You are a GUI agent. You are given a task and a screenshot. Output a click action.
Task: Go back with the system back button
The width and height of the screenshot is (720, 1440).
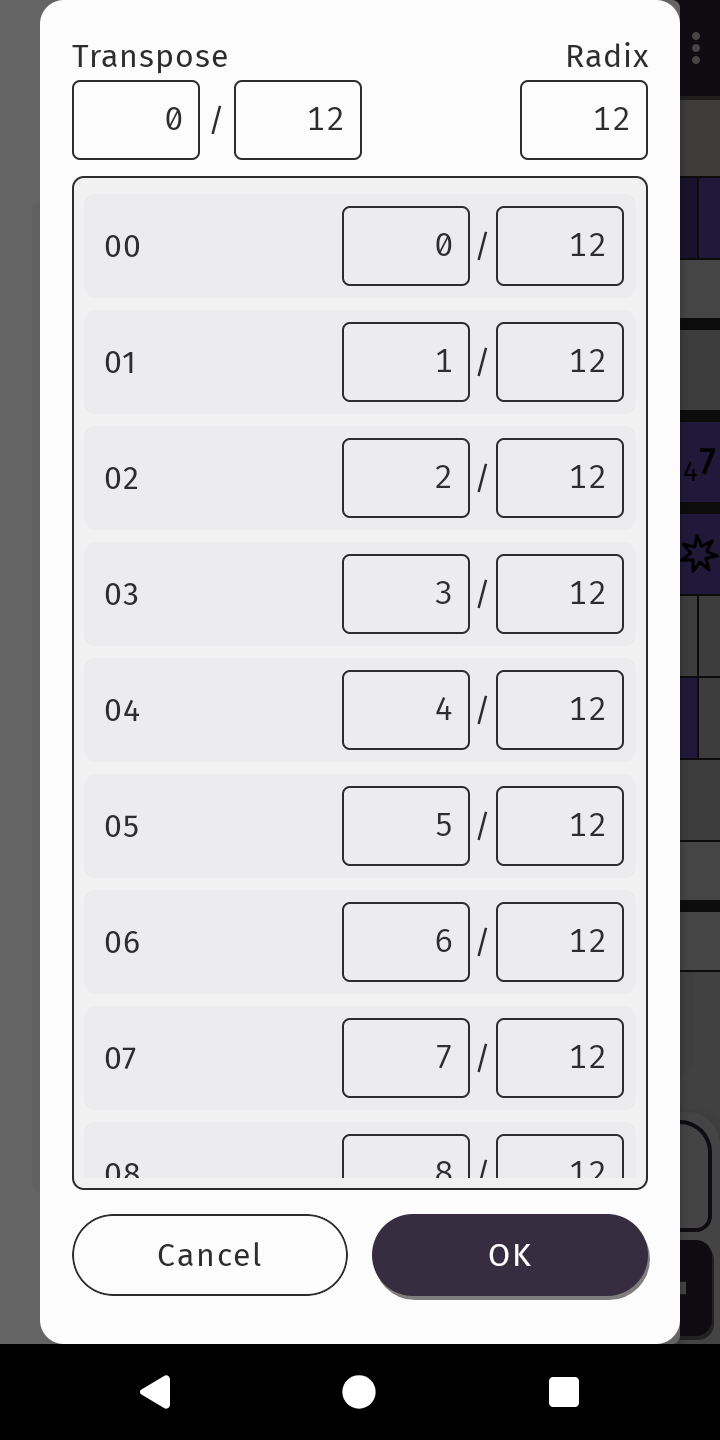[x=155, y=1392]
